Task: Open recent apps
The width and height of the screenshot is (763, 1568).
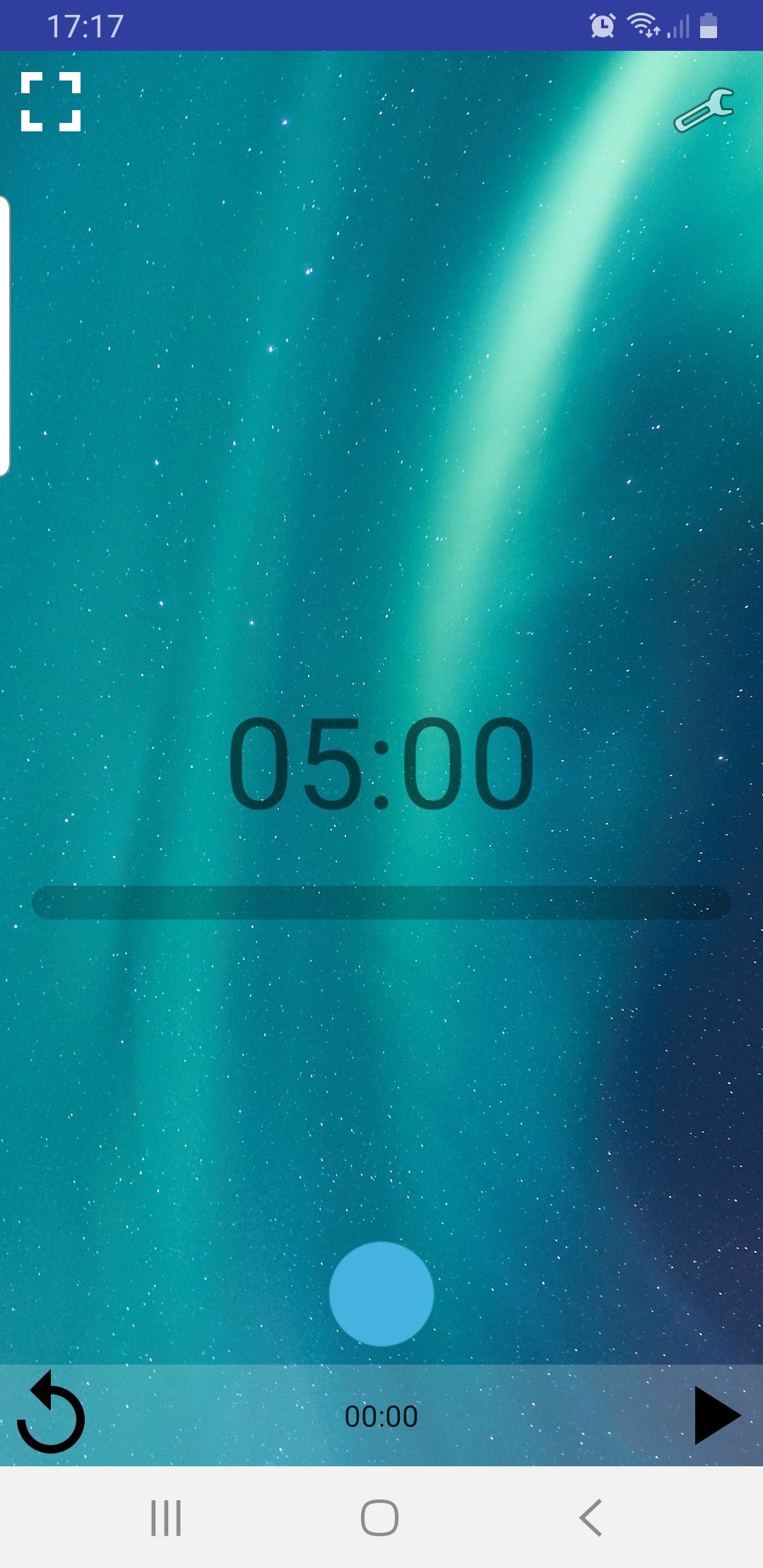Action: (166, 1518)
